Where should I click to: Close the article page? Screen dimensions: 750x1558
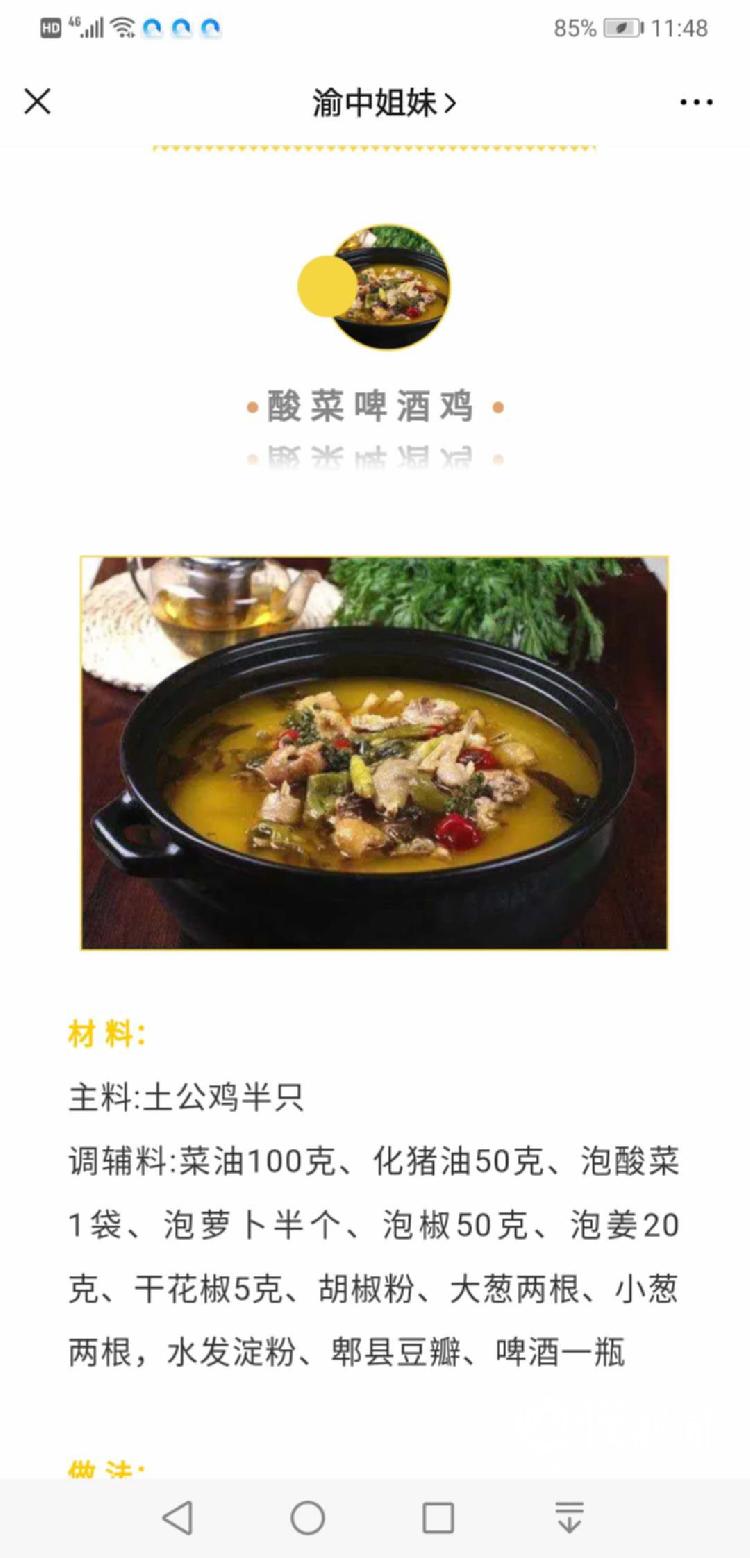38,101
